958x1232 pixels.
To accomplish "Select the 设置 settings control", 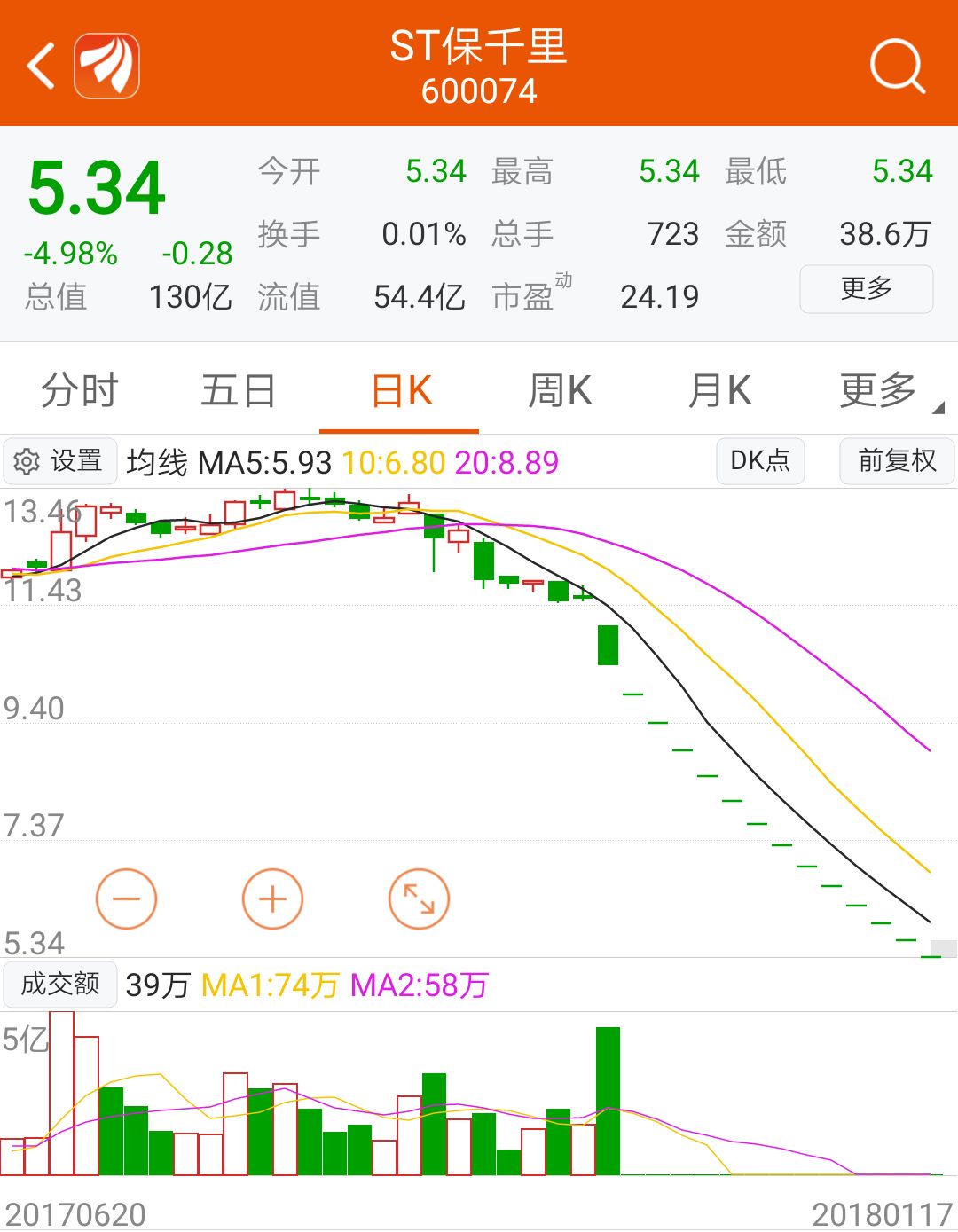I will (x=59, y=461).
